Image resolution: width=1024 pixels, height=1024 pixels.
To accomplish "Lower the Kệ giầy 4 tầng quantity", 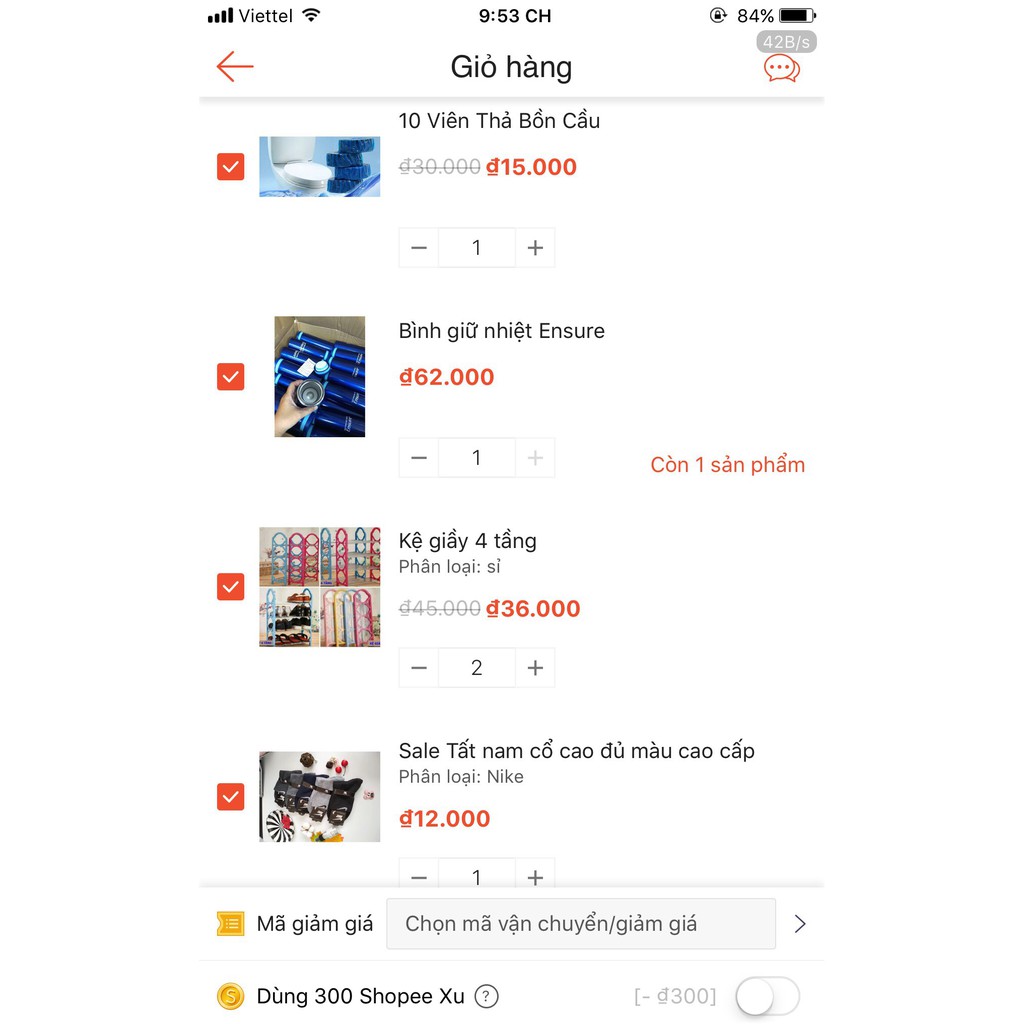I will 419,668.
